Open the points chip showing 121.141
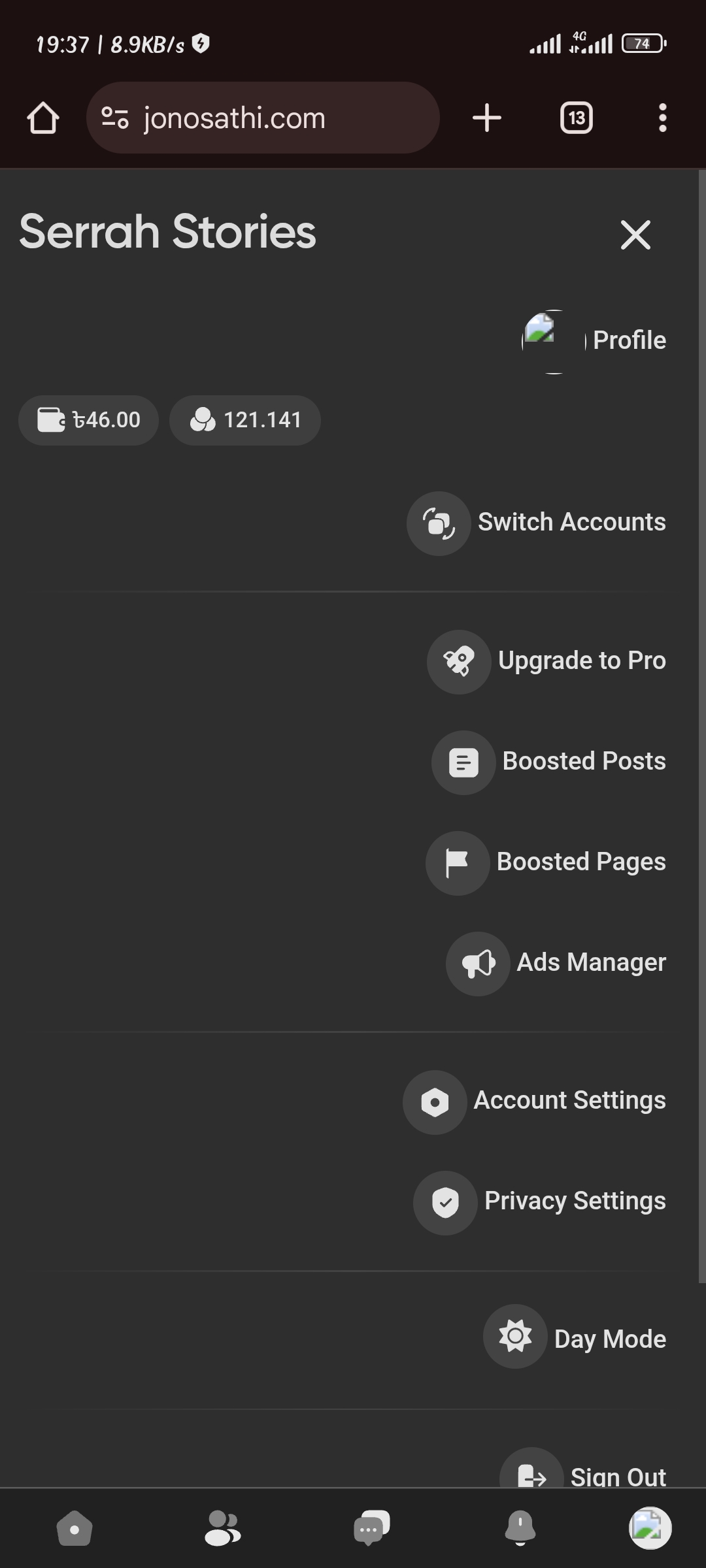The image size is (706, 1568). pos(245,420)
